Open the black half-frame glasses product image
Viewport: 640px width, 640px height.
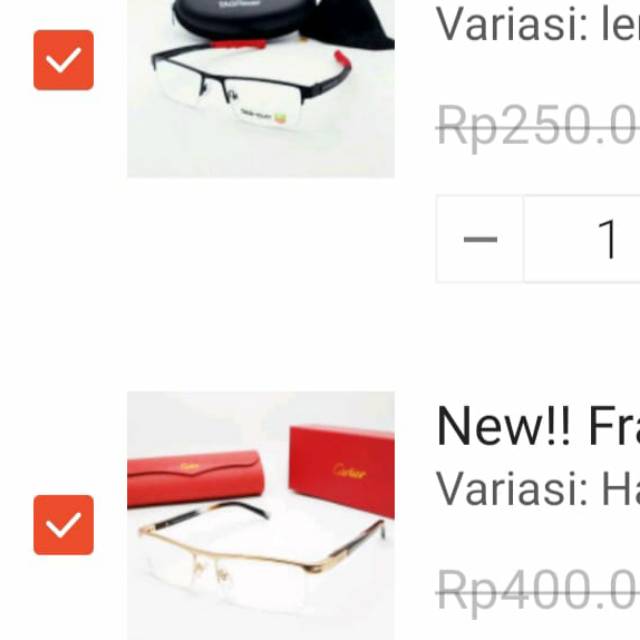click(260, 88)
